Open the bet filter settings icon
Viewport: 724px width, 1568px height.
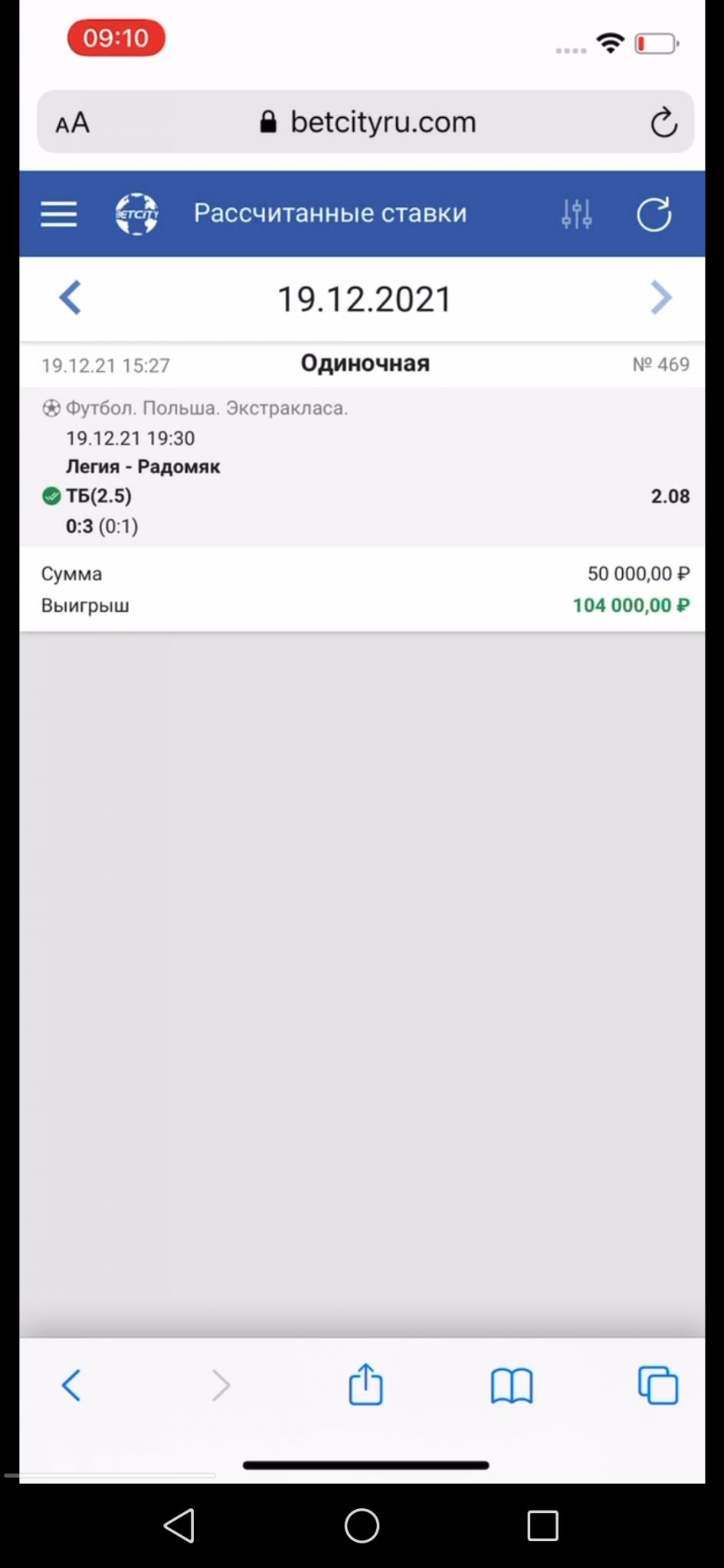576,214
